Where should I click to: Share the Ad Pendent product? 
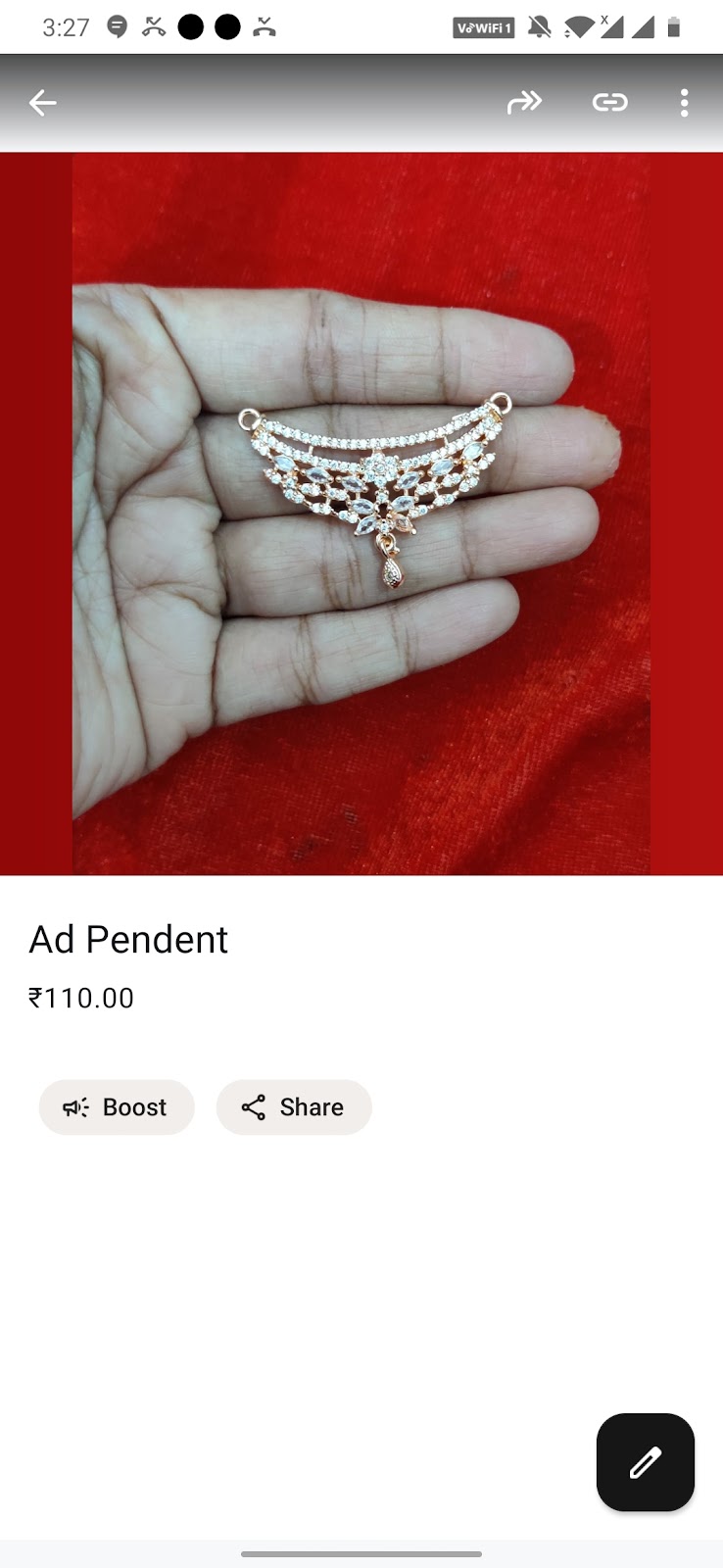294,1107
